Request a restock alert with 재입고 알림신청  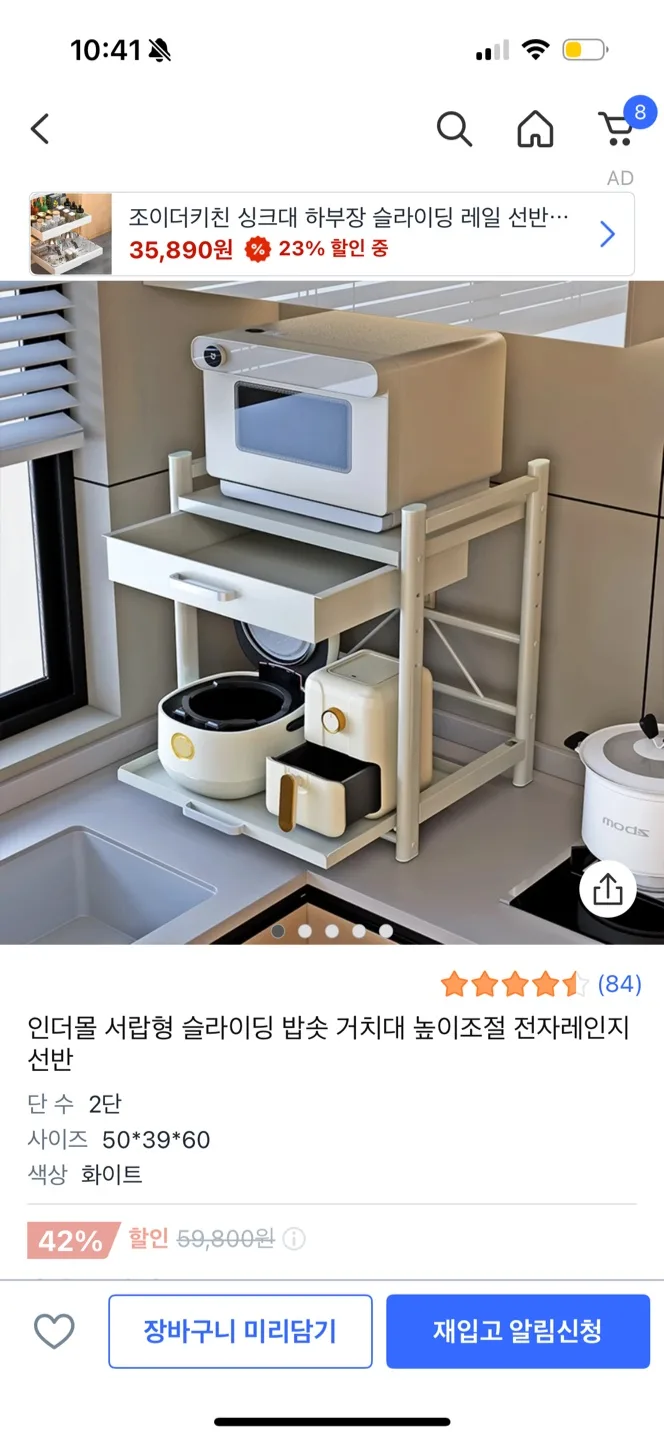tap(517, 1331)
